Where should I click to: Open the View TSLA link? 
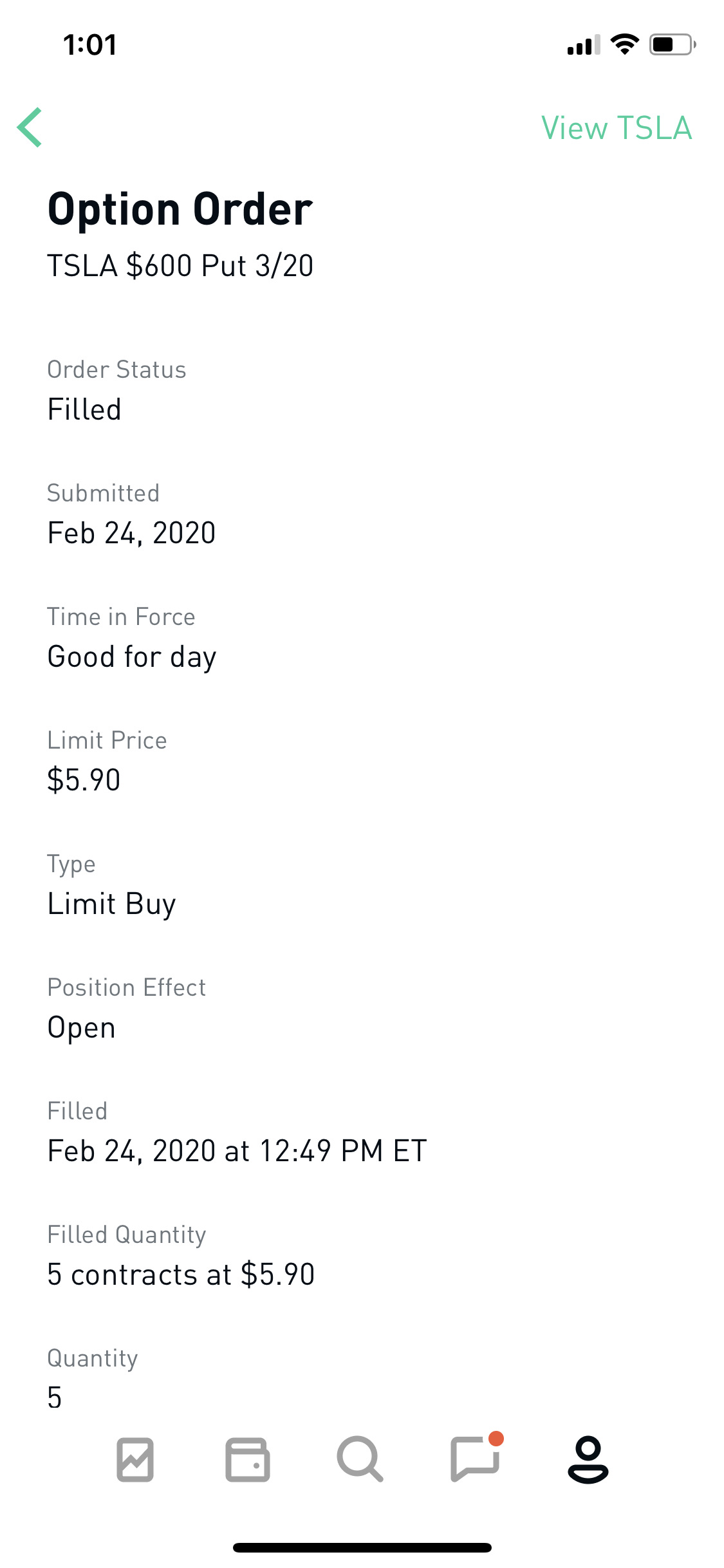(617, 127)
